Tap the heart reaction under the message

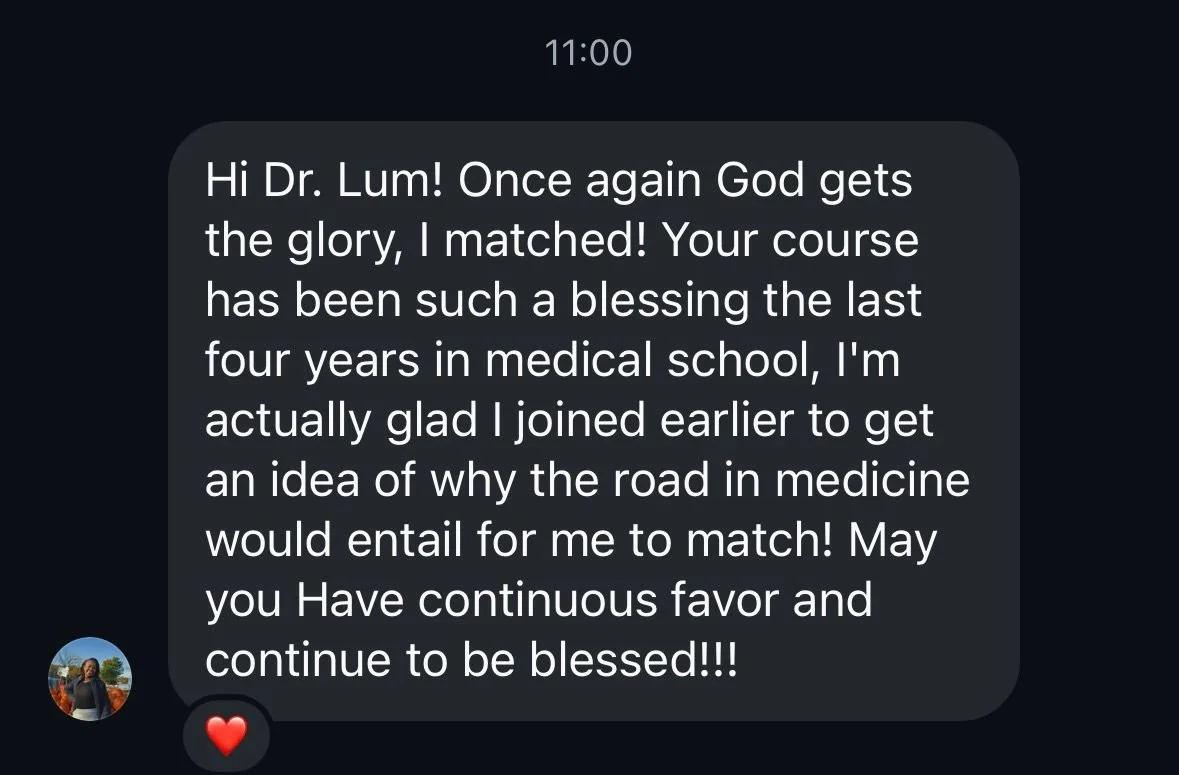tap(226, 736)
